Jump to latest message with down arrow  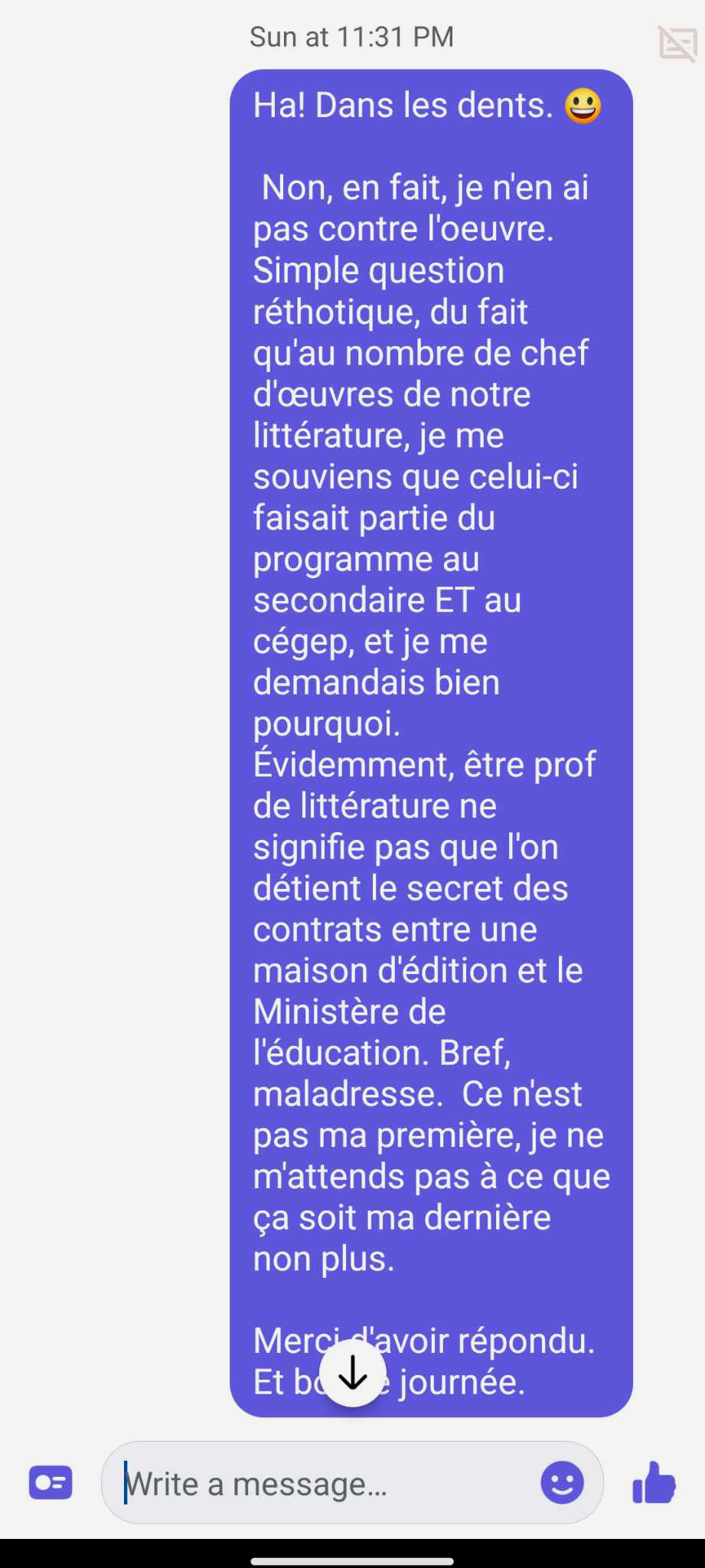pos(352,1374)
